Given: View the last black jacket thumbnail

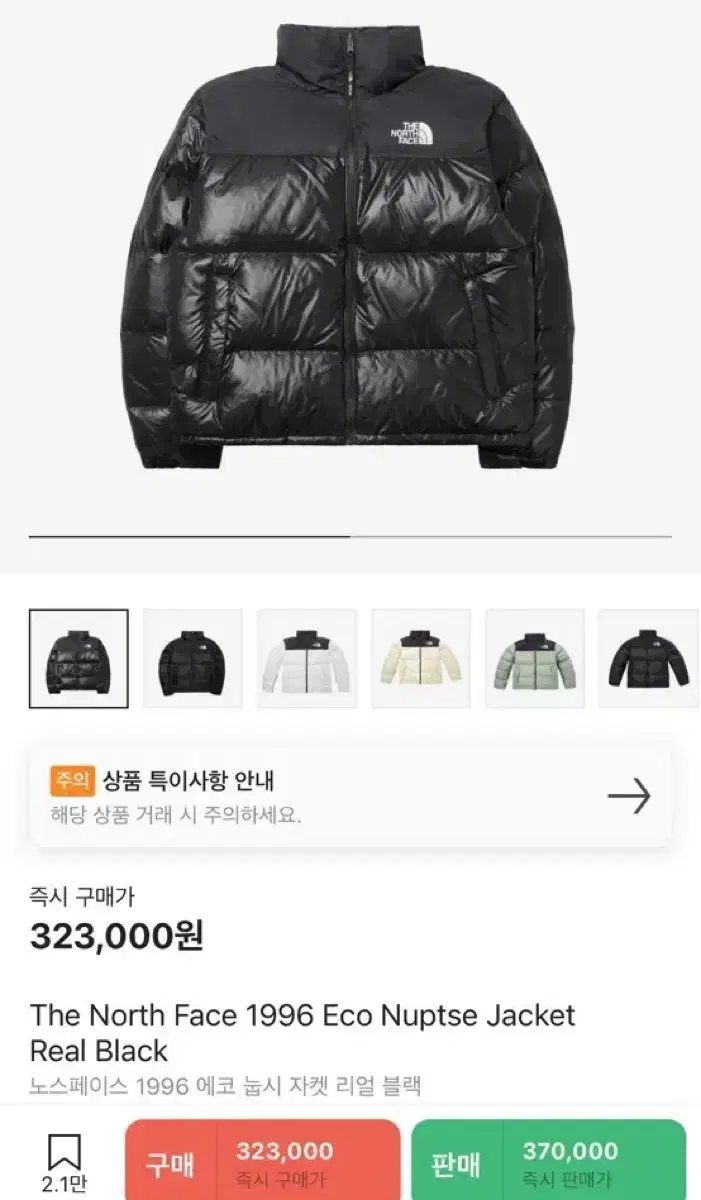Looking at the screenshot, I should (x=649, y=659).
